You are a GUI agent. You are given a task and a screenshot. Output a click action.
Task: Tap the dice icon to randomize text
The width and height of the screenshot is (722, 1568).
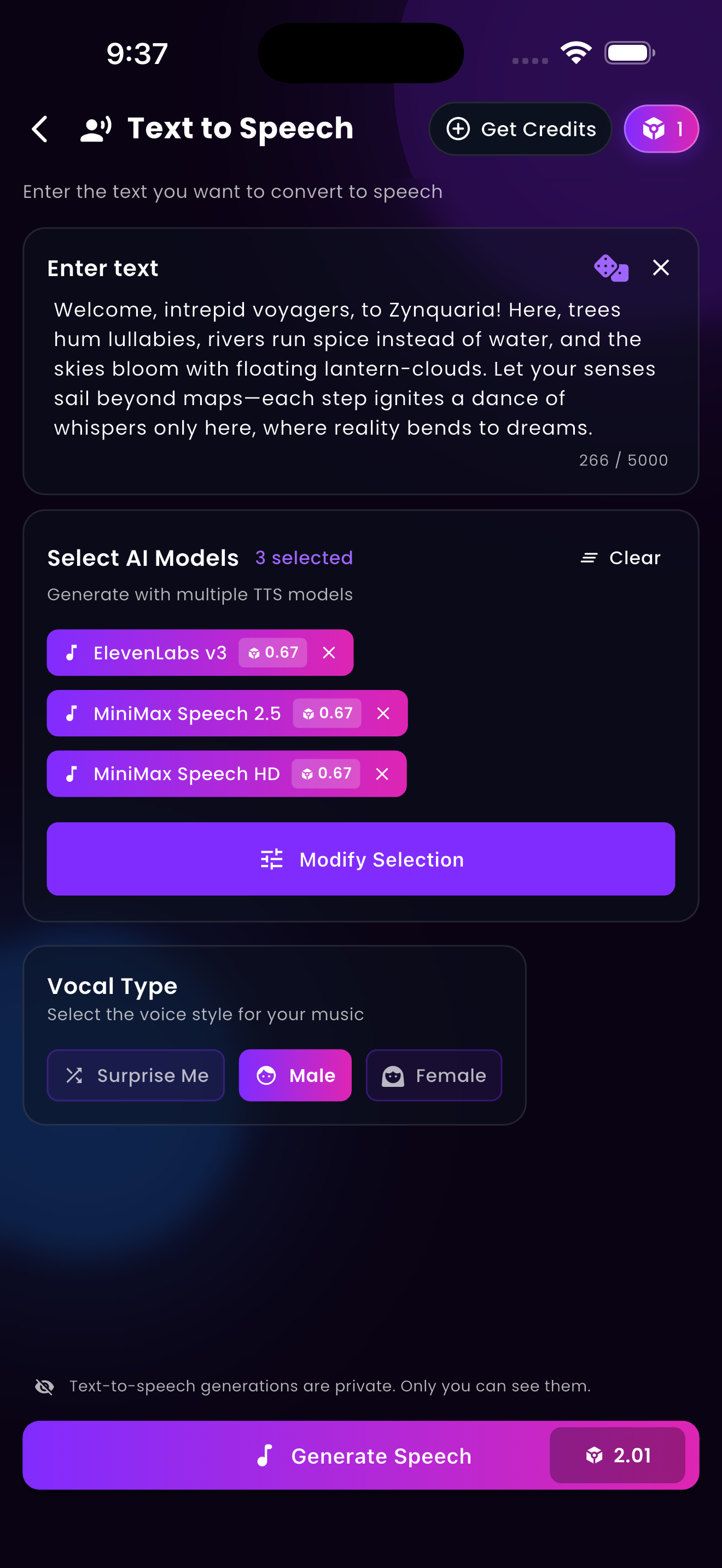(x=610, y=268)
